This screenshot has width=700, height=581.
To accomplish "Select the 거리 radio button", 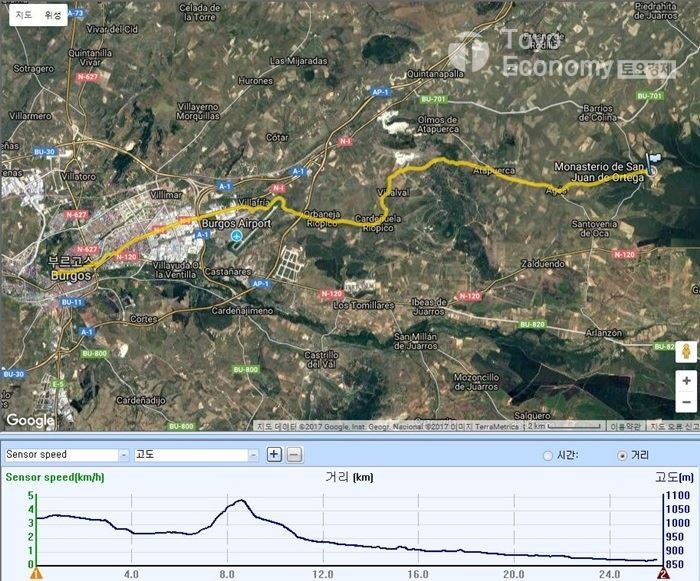I will [x=622, y=456].
